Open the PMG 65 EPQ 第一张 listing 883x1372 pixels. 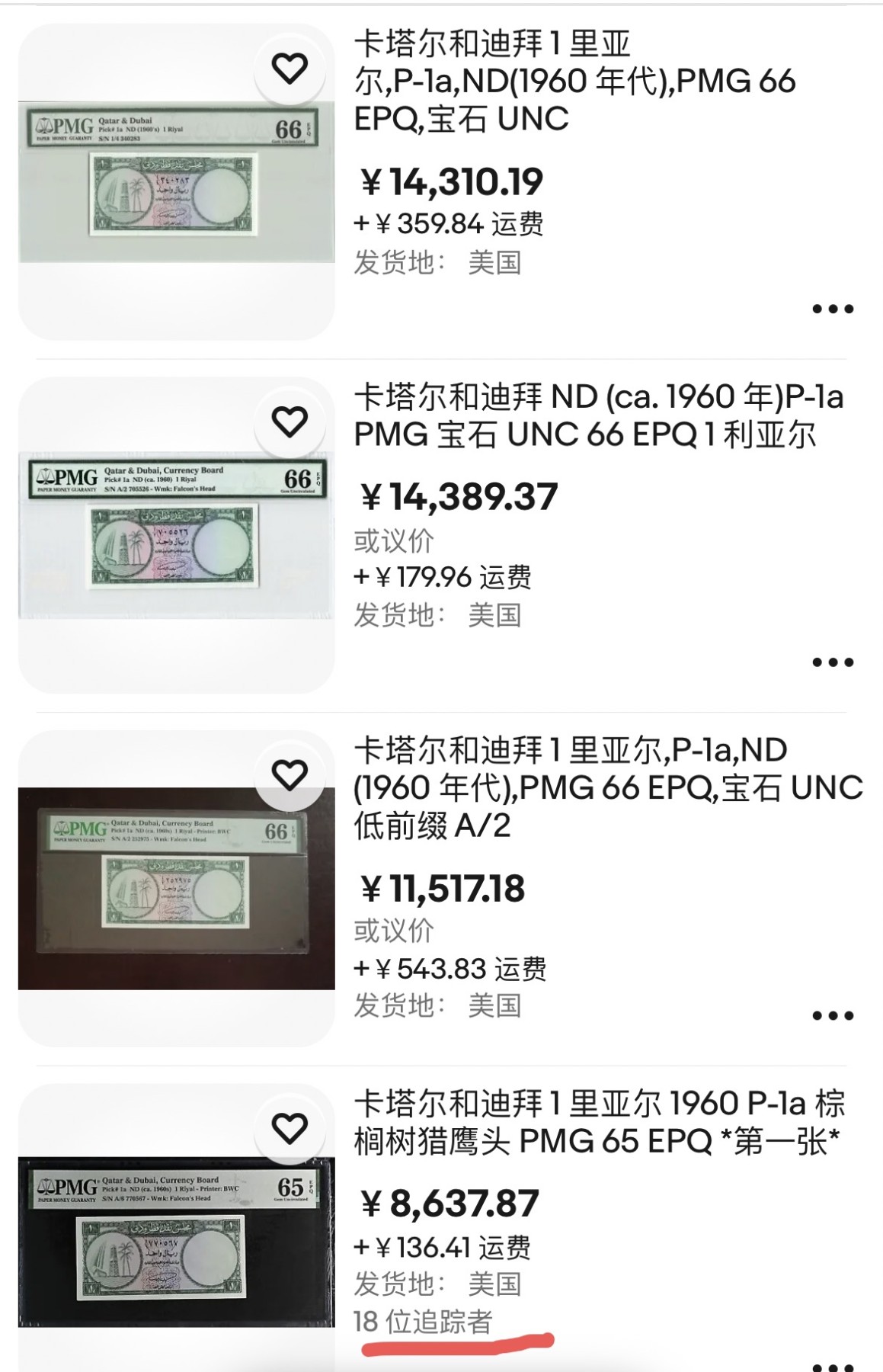tap(602, 1136)
